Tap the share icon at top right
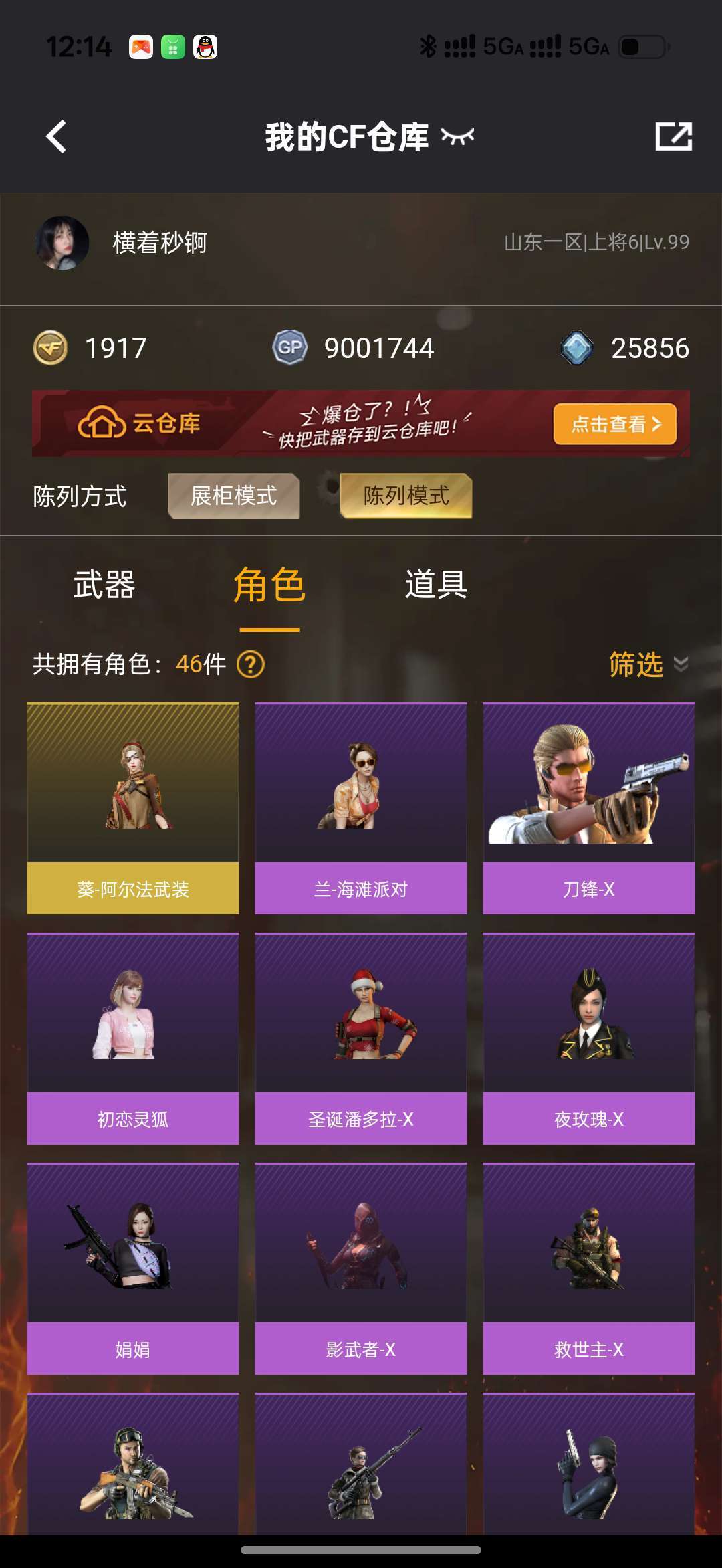This screenshot has height=1568, width=722. [673, 134]
